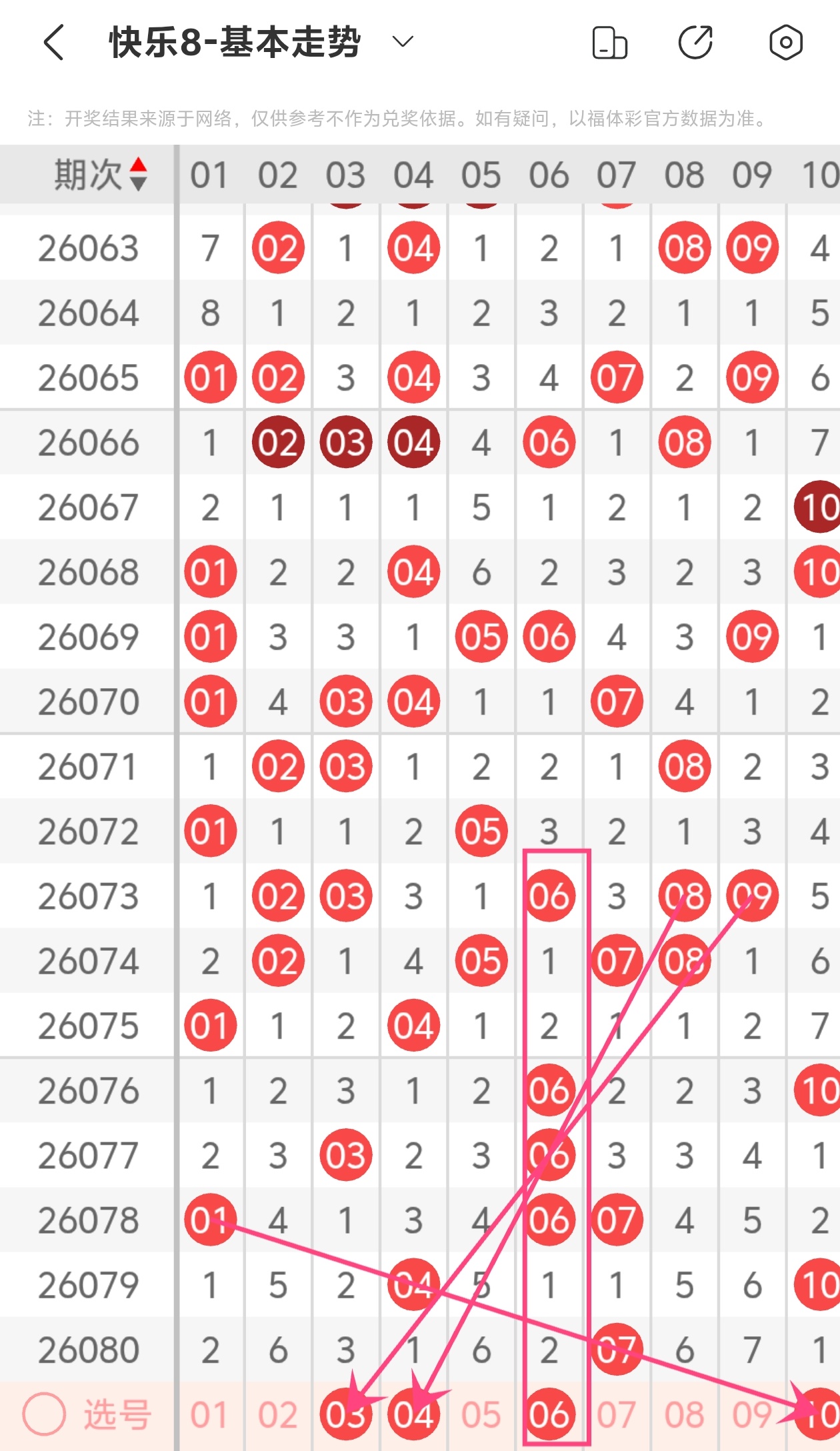Deselect number 03 in the 选号 row
The width and height of the screenshot is (840, 1451).
pos(345,1415)
